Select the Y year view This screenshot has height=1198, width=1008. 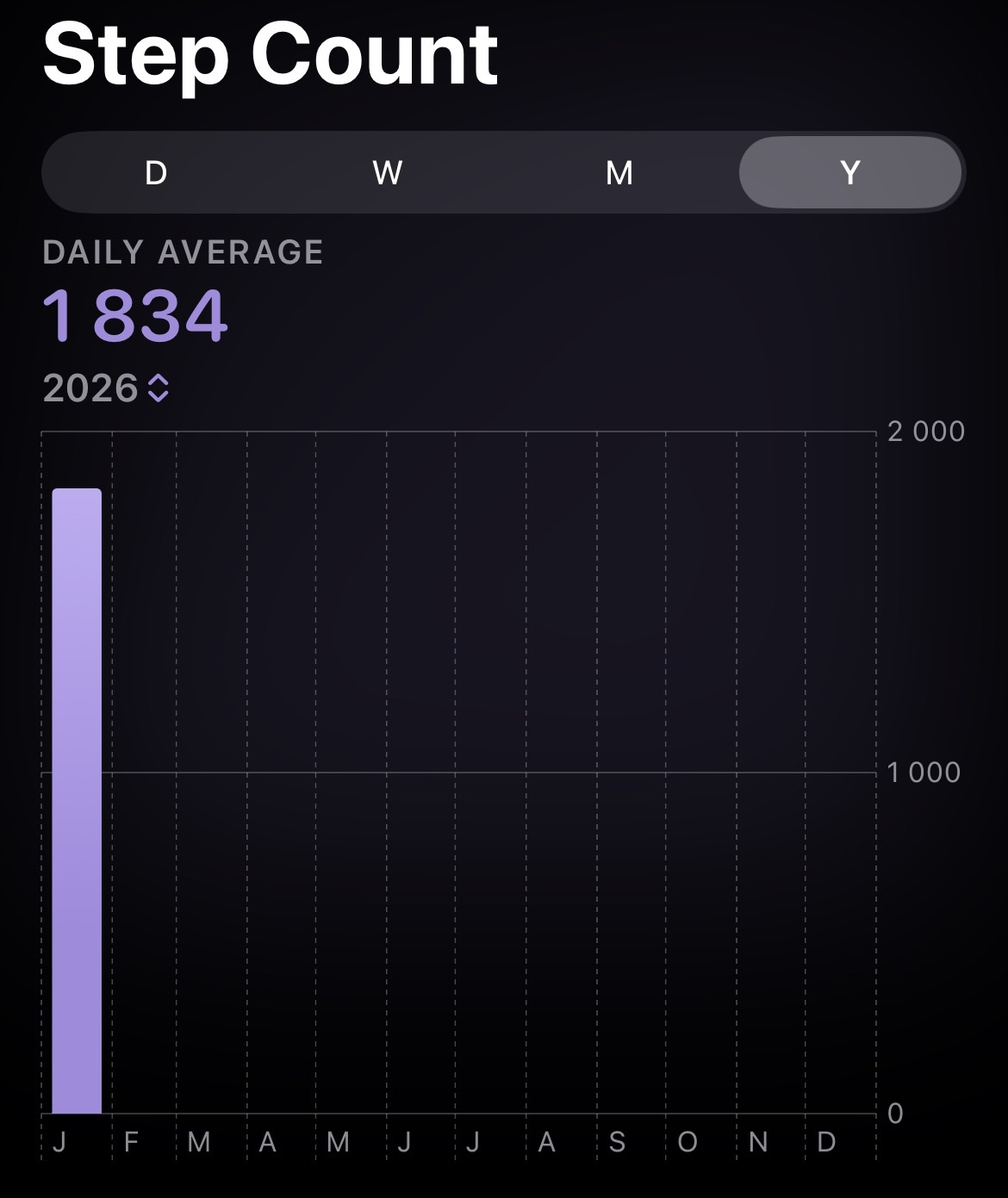(x=850, y=173)
